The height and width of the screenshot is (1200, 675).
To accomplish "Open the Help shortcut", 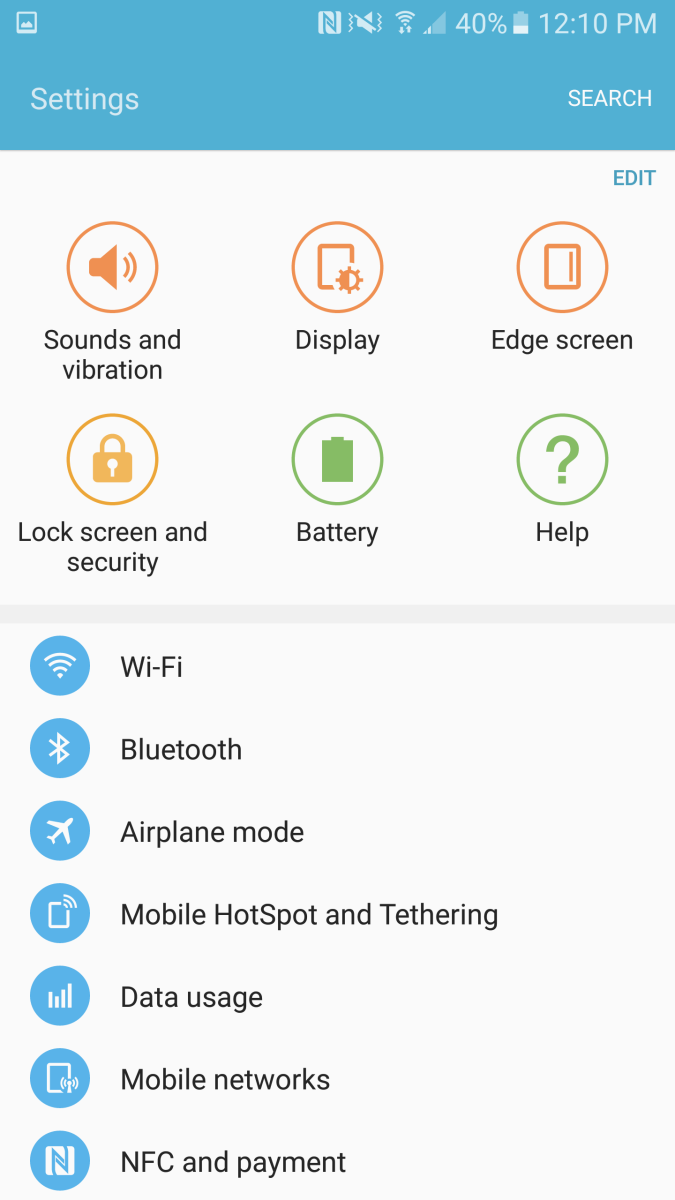I will (x=562, y=479).
